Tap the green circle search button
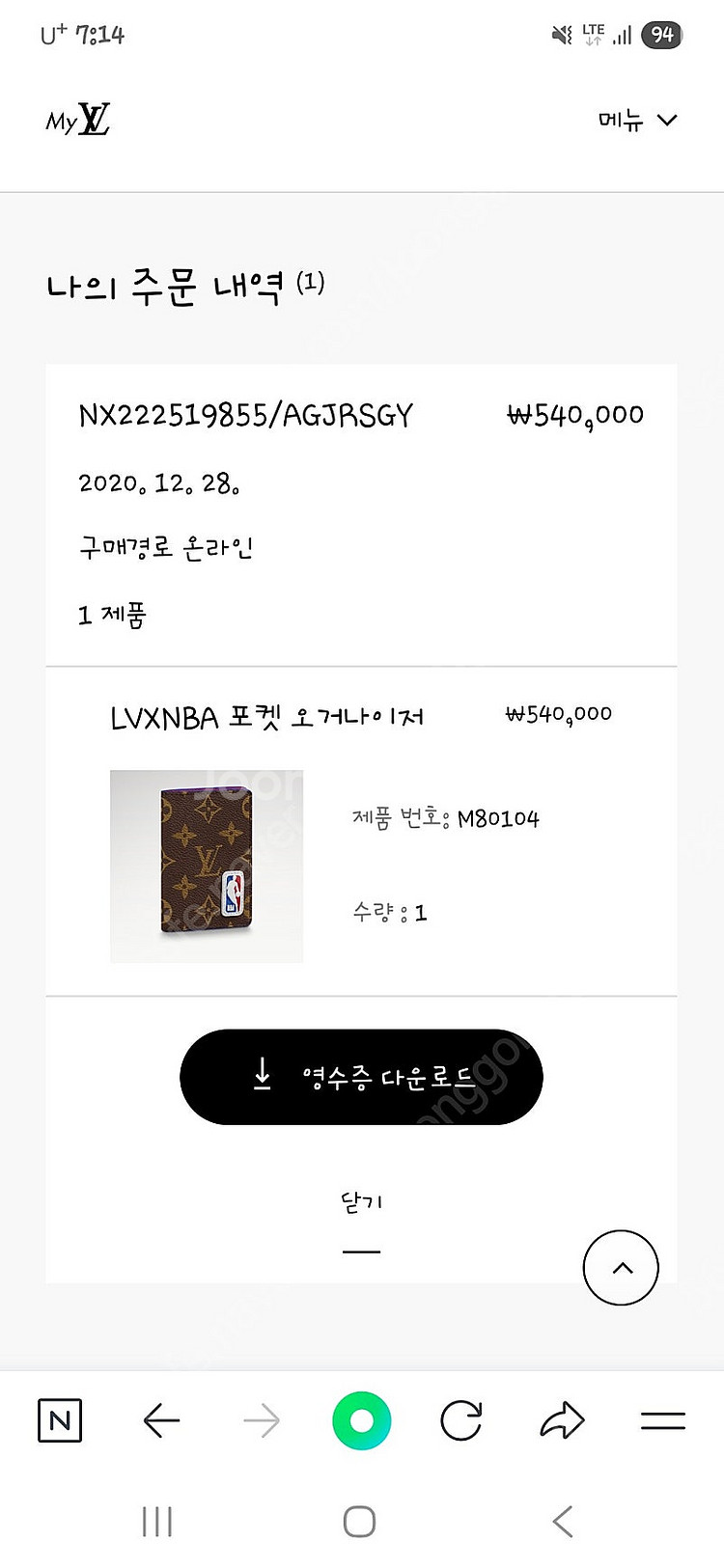 coord(361,1420)
